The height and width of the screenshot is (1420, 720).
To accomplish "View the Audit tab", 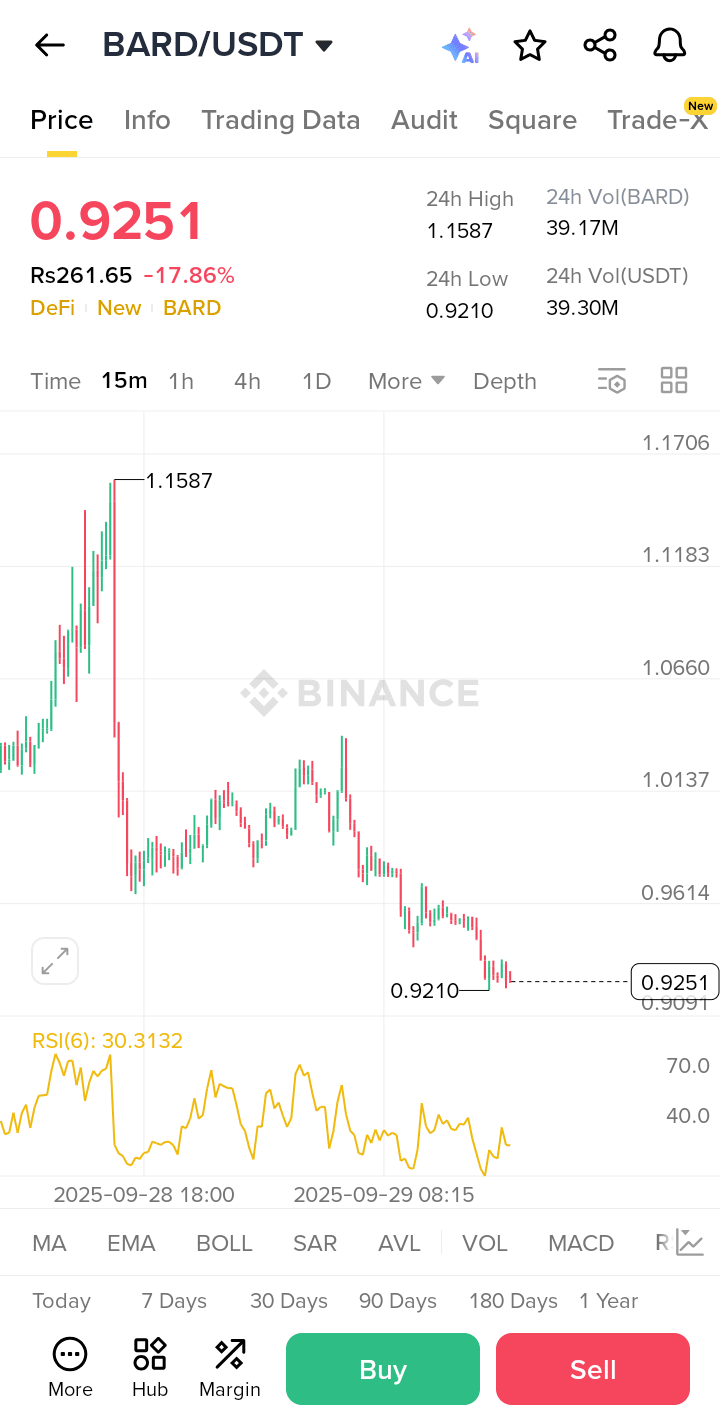I will coord(424,120).
